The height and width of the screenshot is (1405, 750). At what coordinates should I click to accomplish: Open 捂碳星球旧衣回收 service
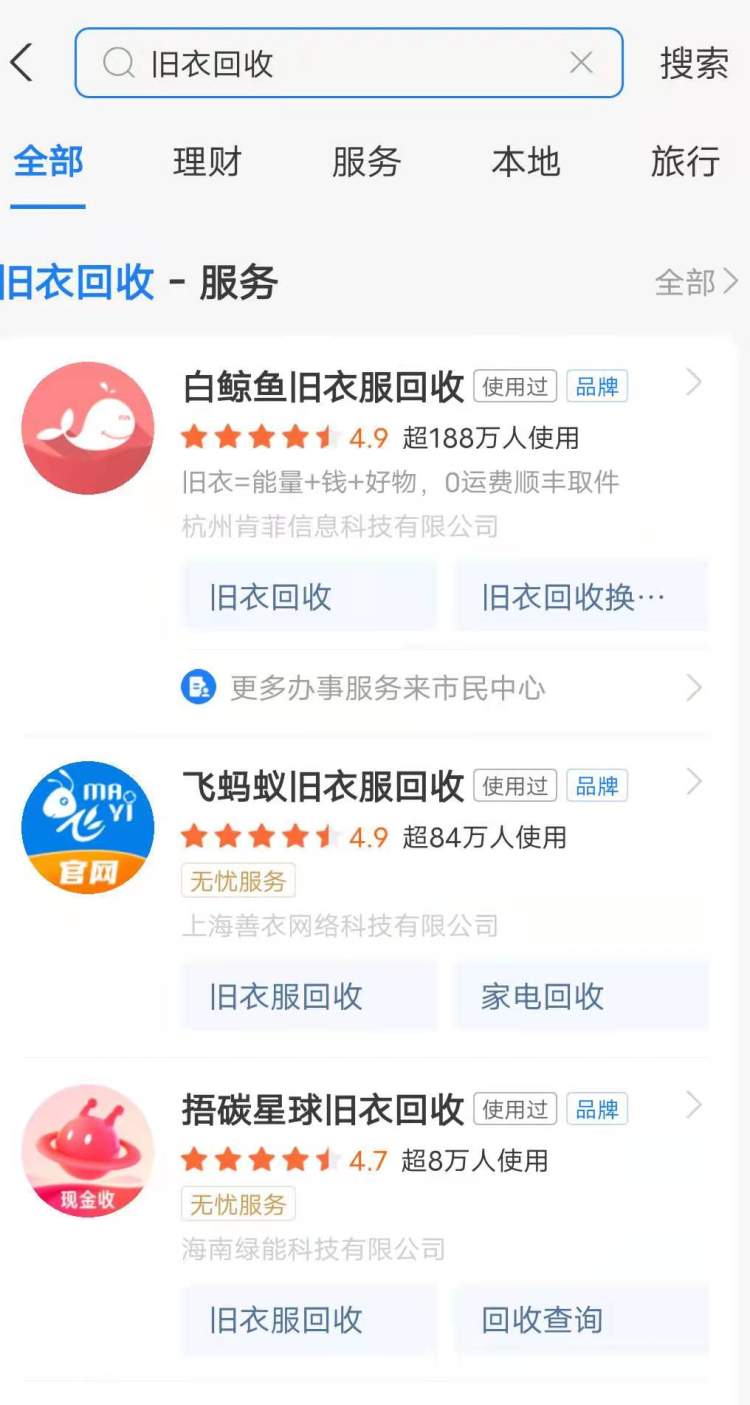tap(323, 1109)
